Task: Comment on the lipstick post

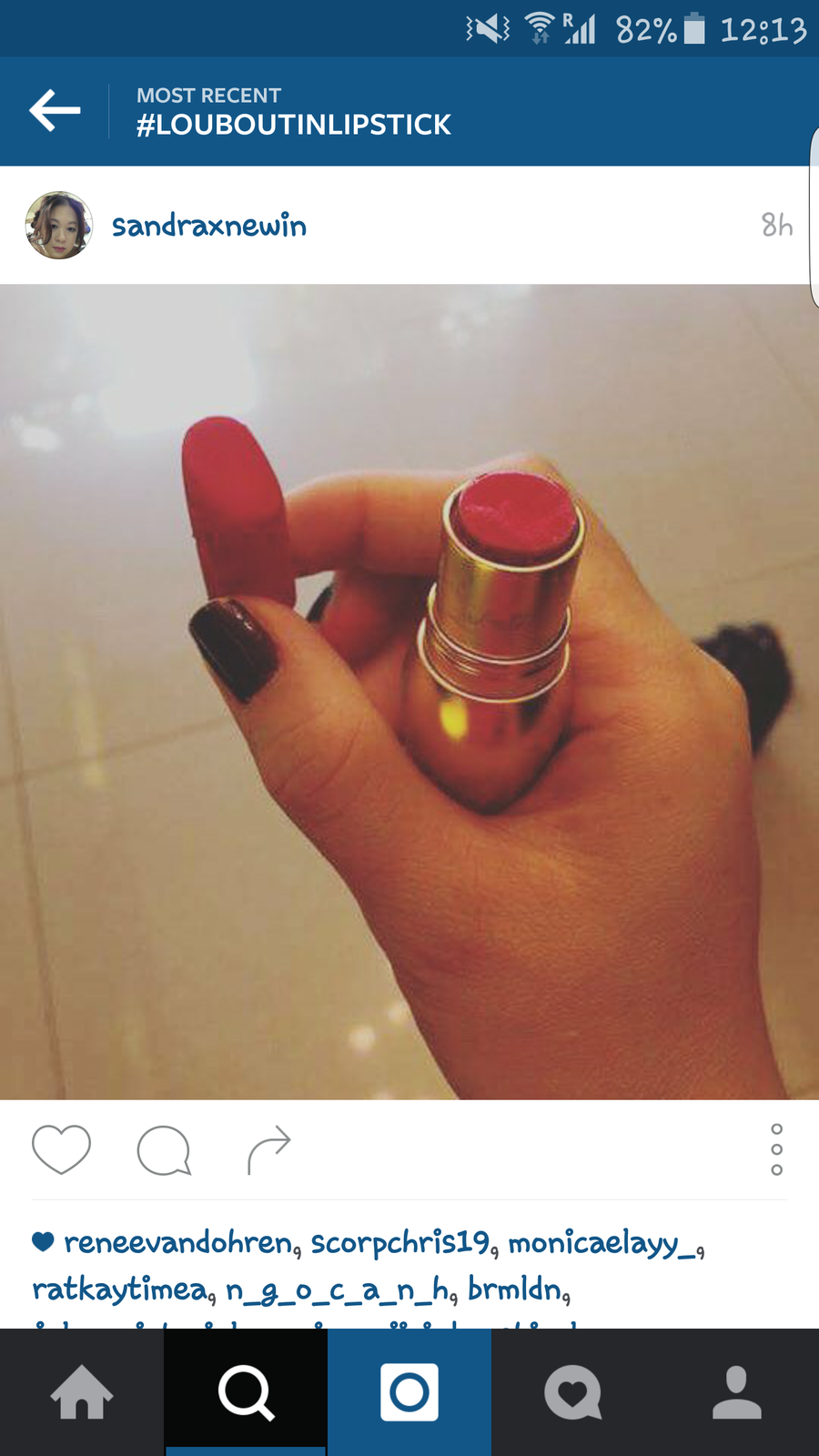Action: click(x=164, y=1150)
